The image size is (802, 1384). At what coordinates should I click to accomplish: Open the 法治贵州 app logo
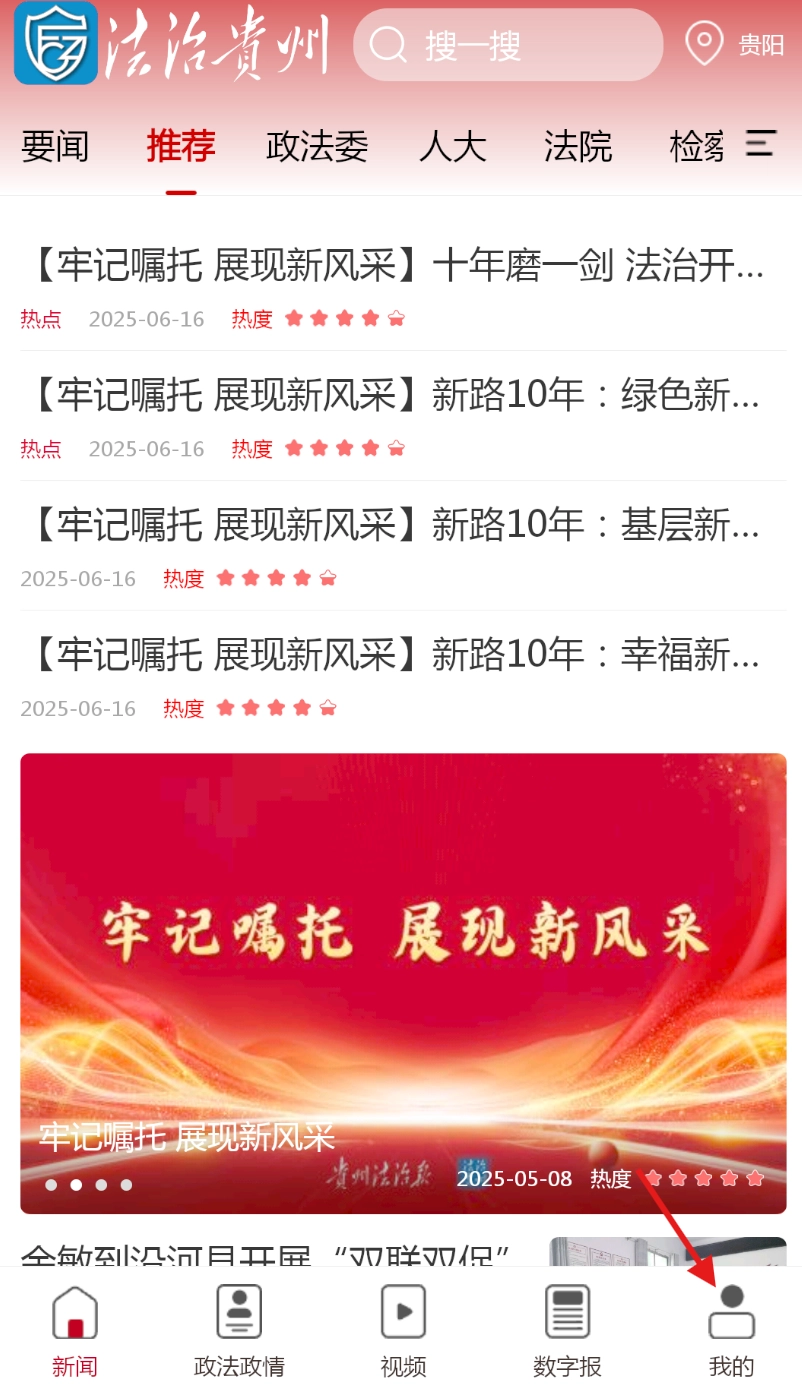pos(55,44)
